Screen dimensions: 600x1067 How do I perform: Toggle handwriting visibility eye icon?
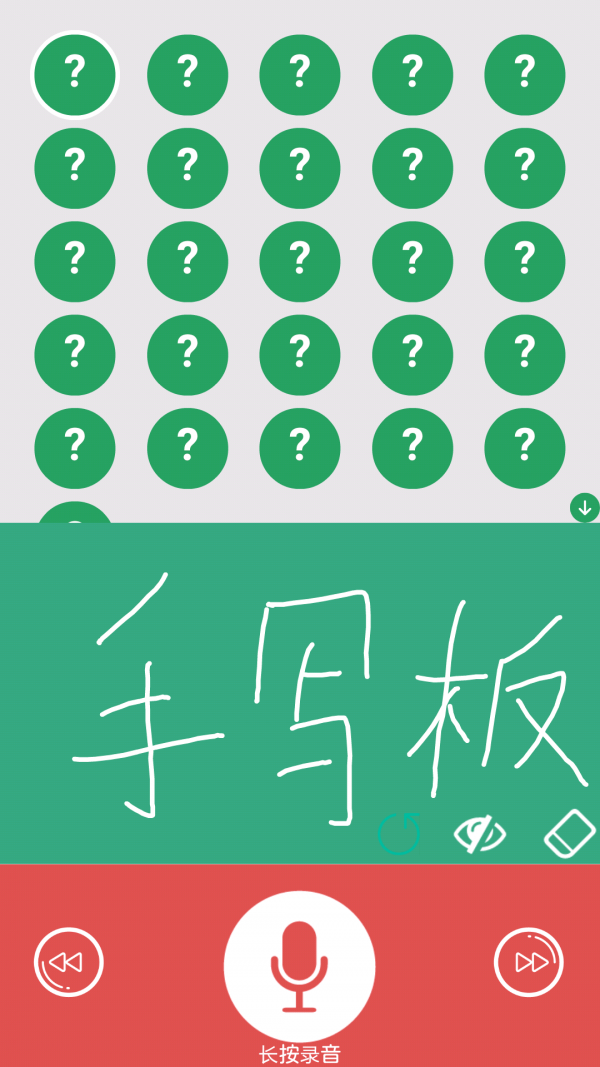tap(480, 833)
